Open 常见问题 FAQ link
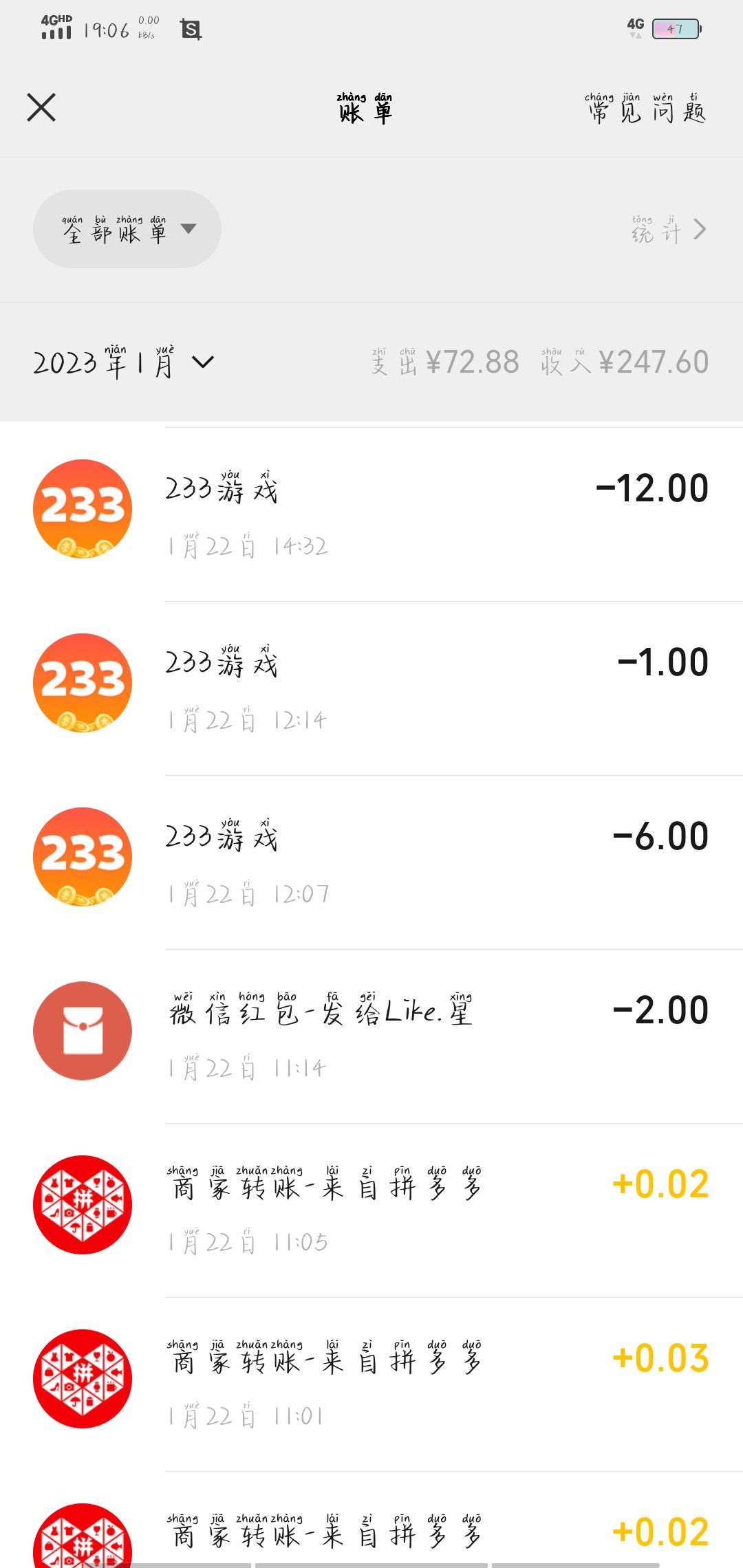743x1568 pixels. (x=645, y=109)
